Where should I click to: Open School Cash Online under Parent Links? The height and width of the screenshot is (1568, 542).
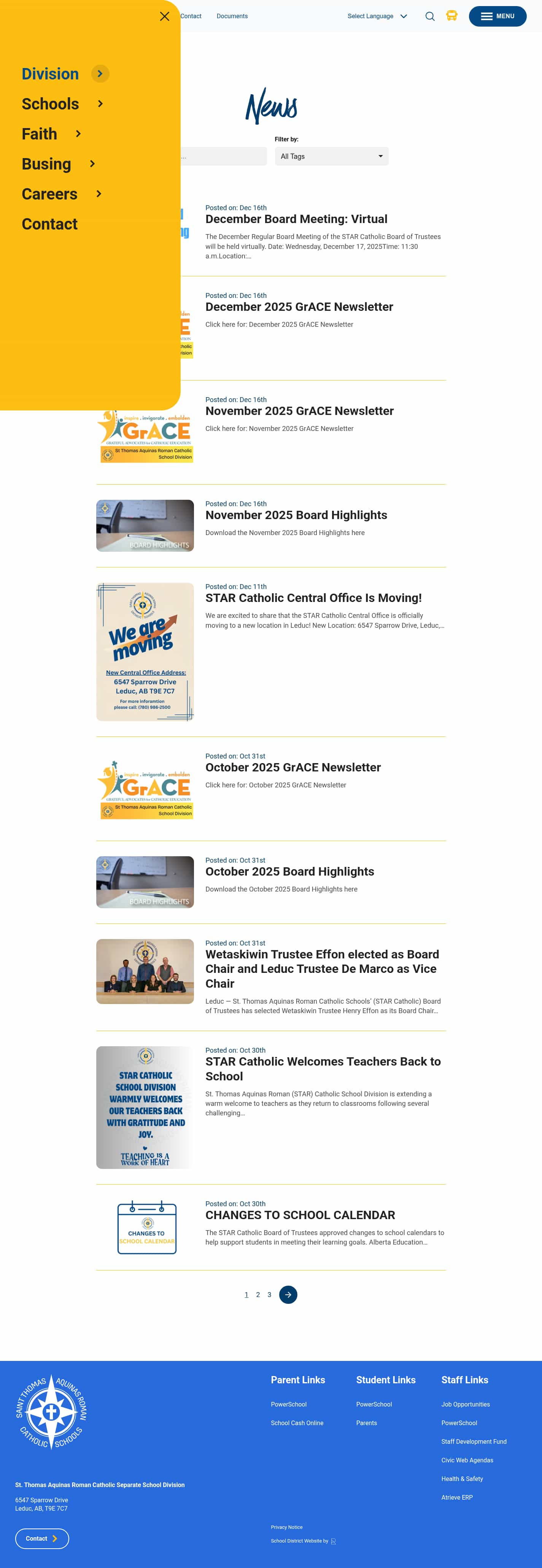(297, 1422)
